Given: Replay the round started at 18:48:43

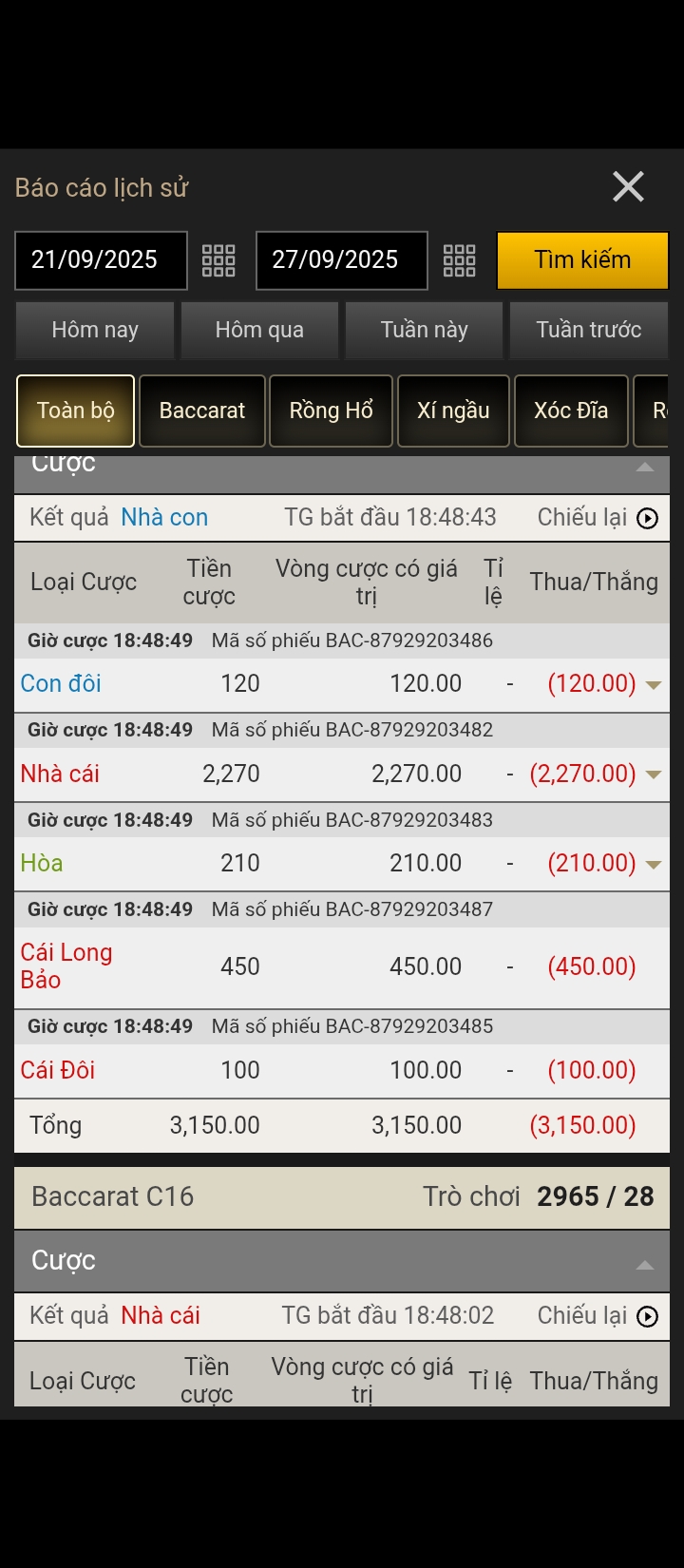Looking at the screenshot, I should (647, 519).
